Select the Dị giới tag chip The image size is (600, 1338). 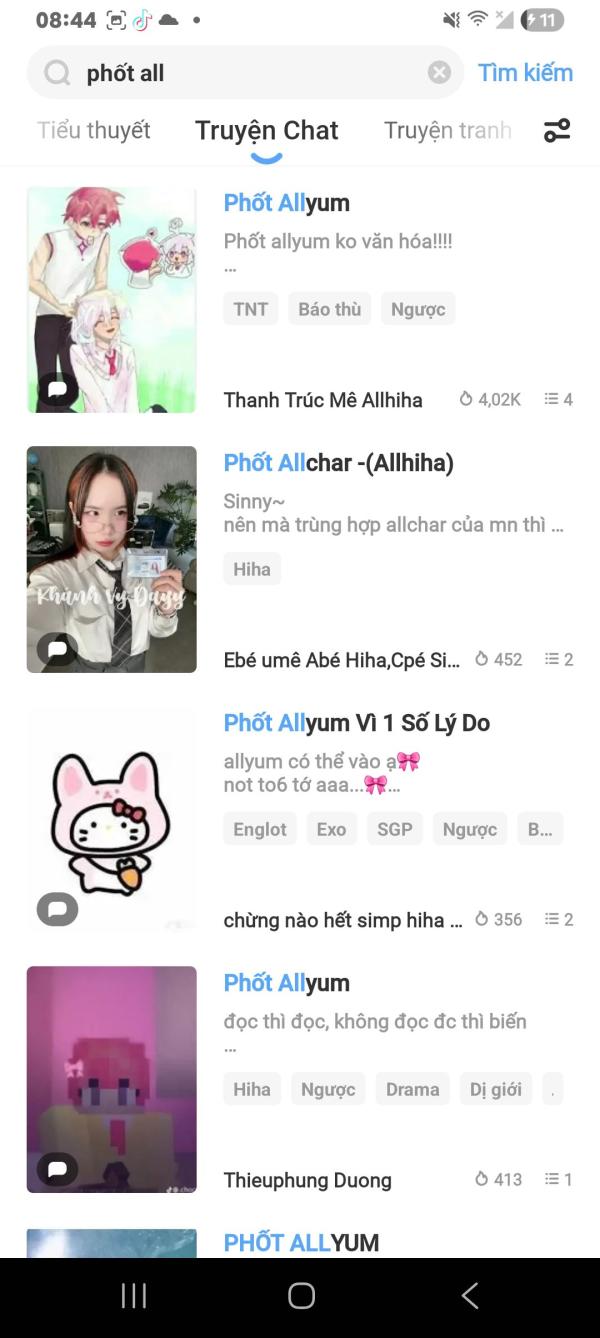(496, 1089)
